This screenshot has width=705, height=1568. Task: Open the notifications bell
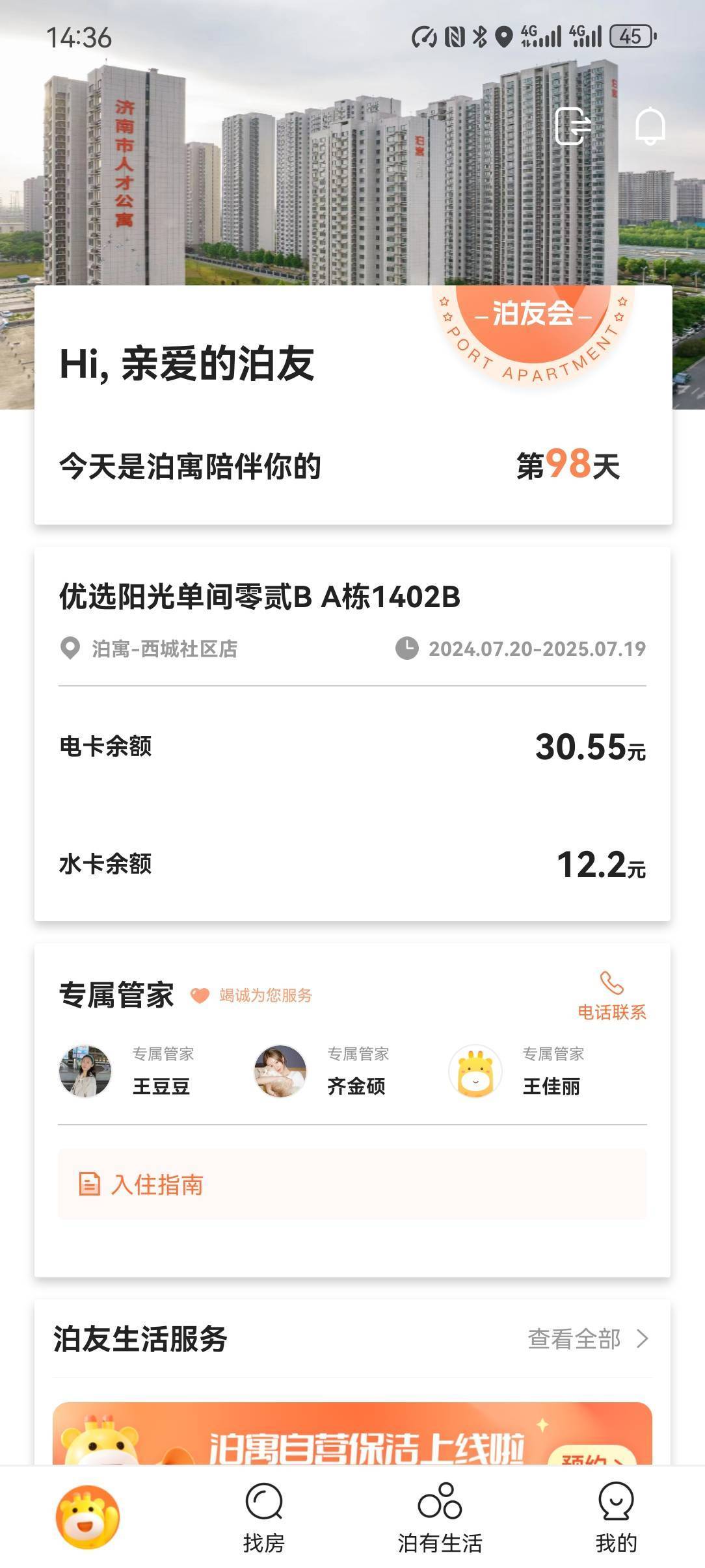tap(650, 126)
